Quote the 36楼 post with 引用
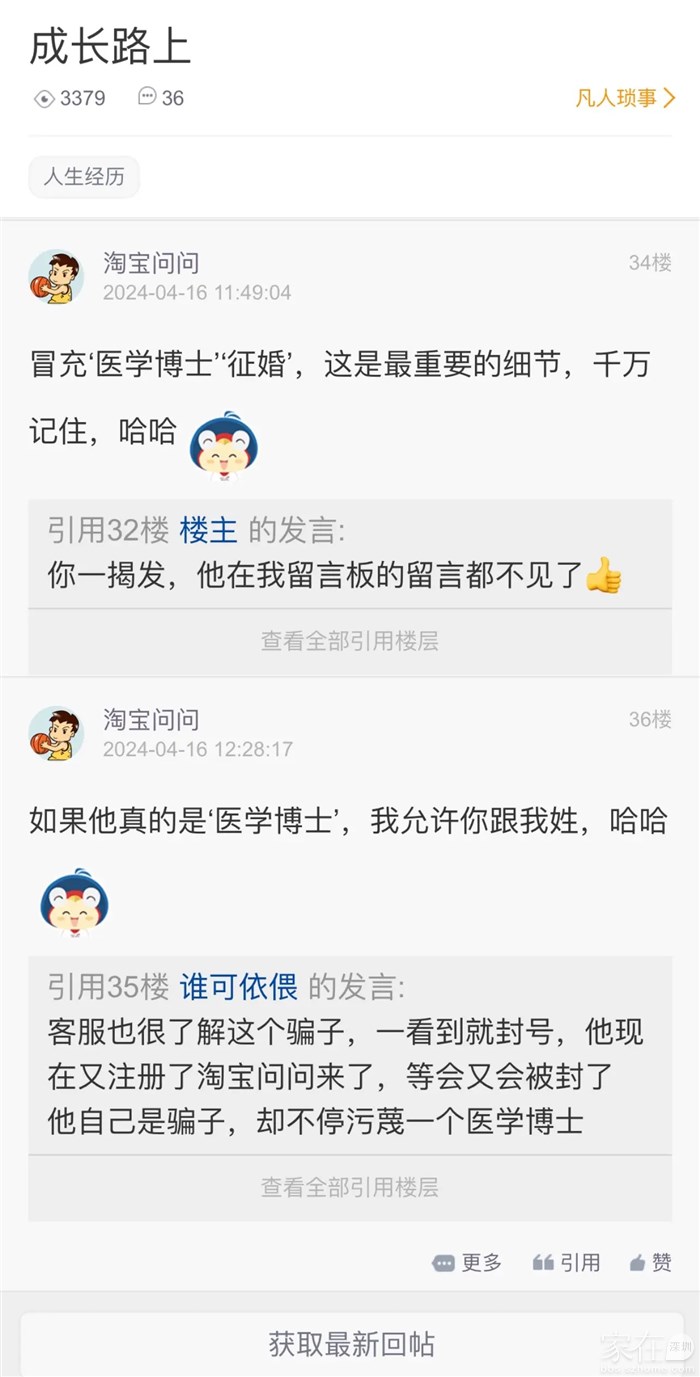700x1377 pixels. pyautogui.click(x=567, y=1263)
